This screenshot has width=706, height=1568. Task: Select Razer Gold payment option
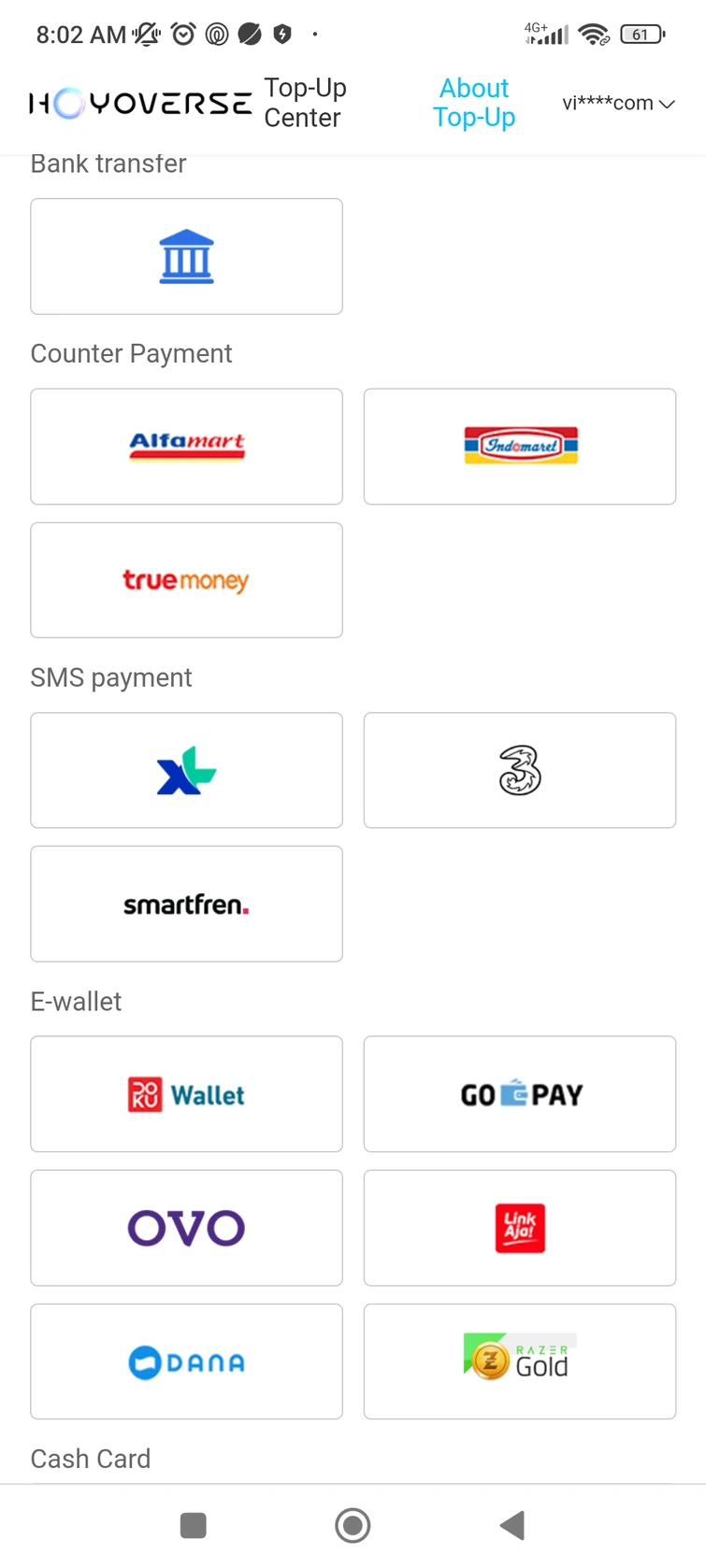coord(519,1361)
